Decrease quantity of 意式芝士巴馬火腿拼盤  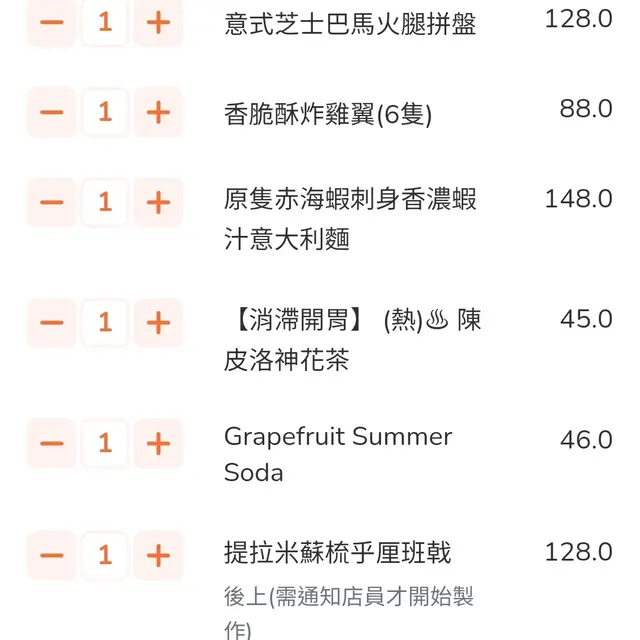tap(52, 22)
